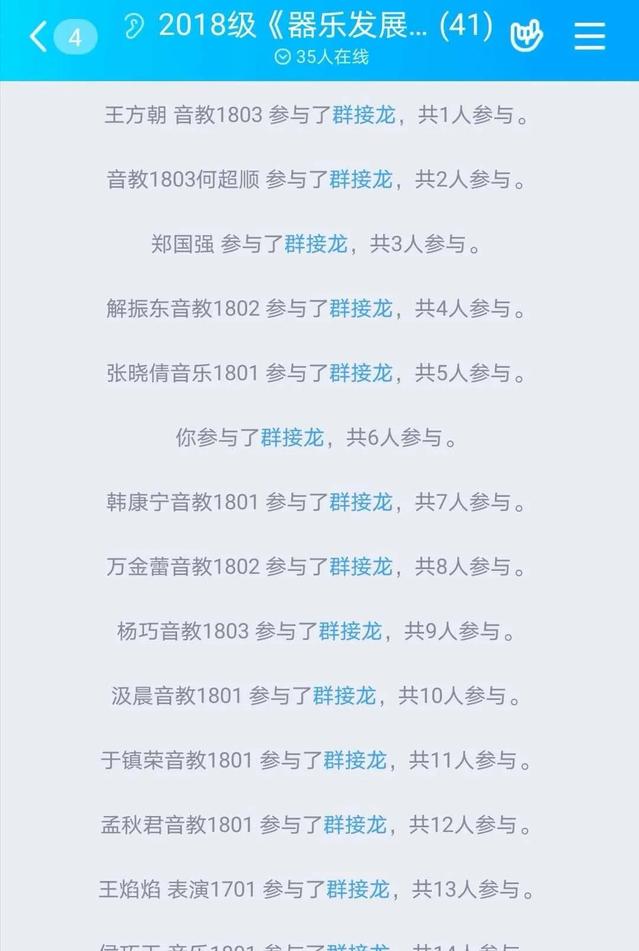
Task: Open the group menu icon
Action: click(x=590, y=37)
